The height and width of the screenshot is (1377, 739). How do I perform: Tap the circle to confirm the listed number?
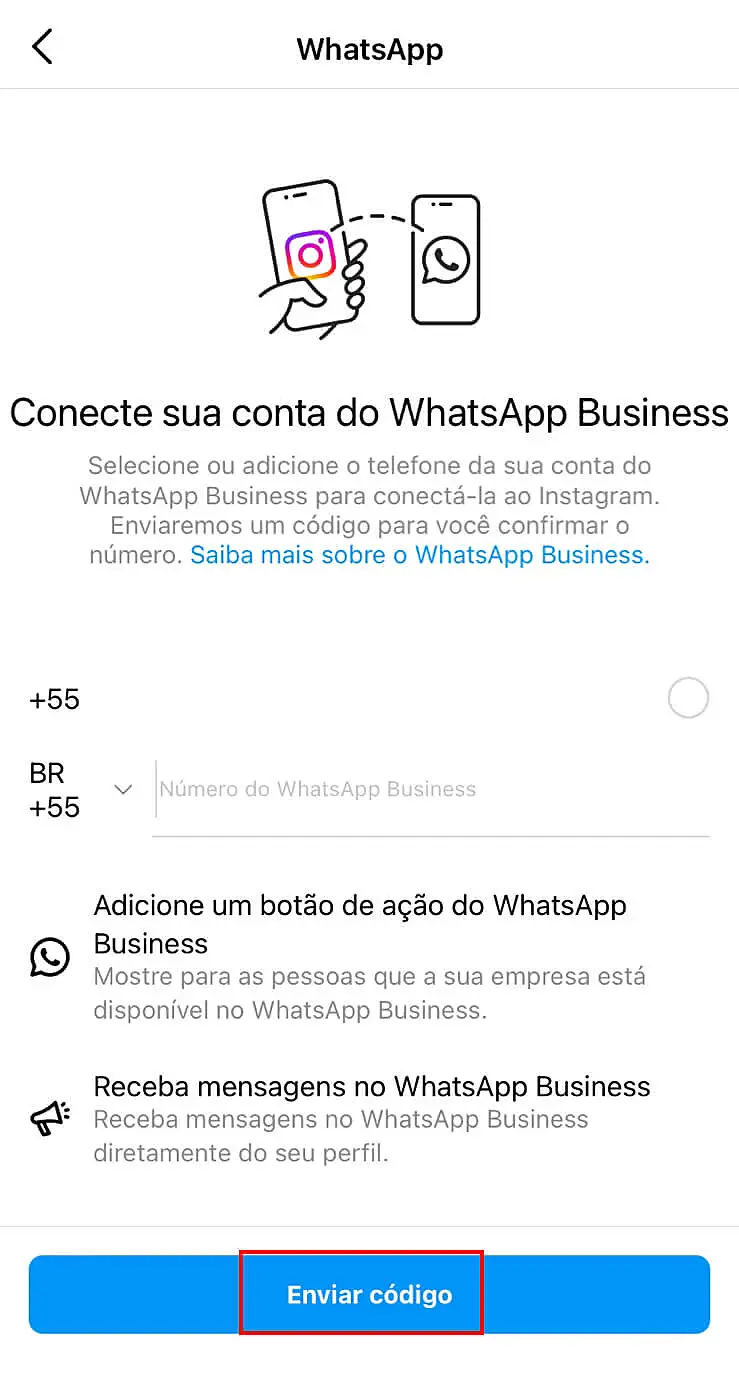click(688, 698)
